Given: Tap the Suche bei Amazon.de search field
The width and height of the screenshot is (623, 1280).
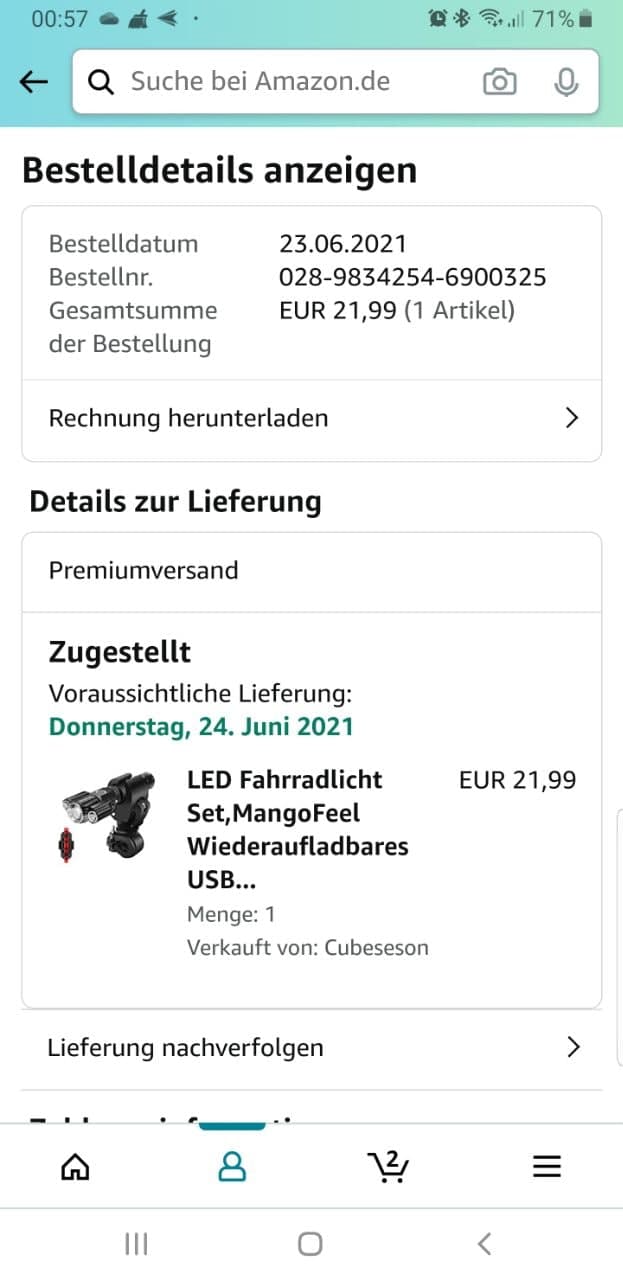Looking at the screenshot, I should (x=280, y=82).
